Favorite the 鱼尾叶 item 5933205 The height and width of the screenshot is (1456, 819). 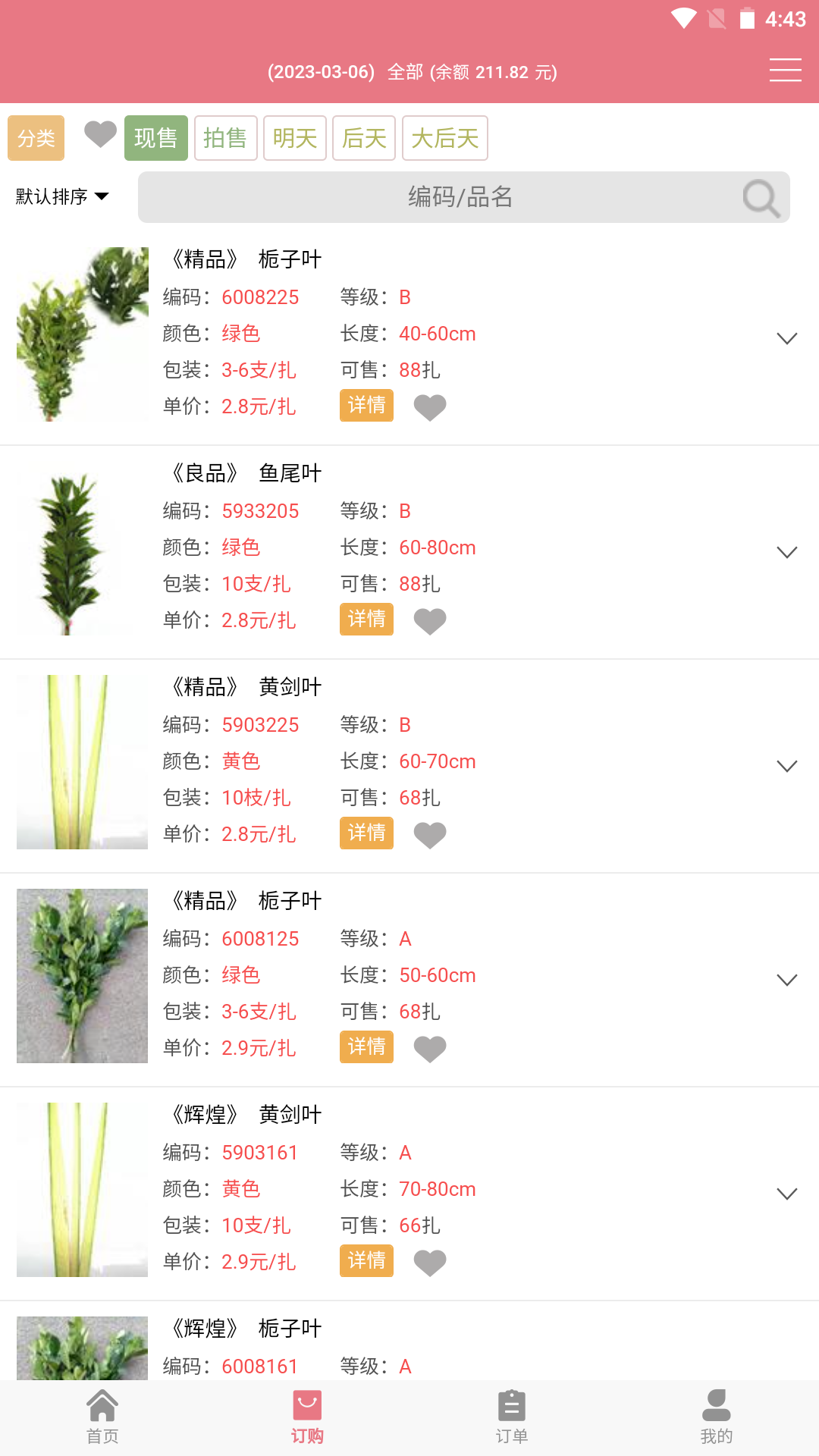pyautogui.click(x=430, y=621)
